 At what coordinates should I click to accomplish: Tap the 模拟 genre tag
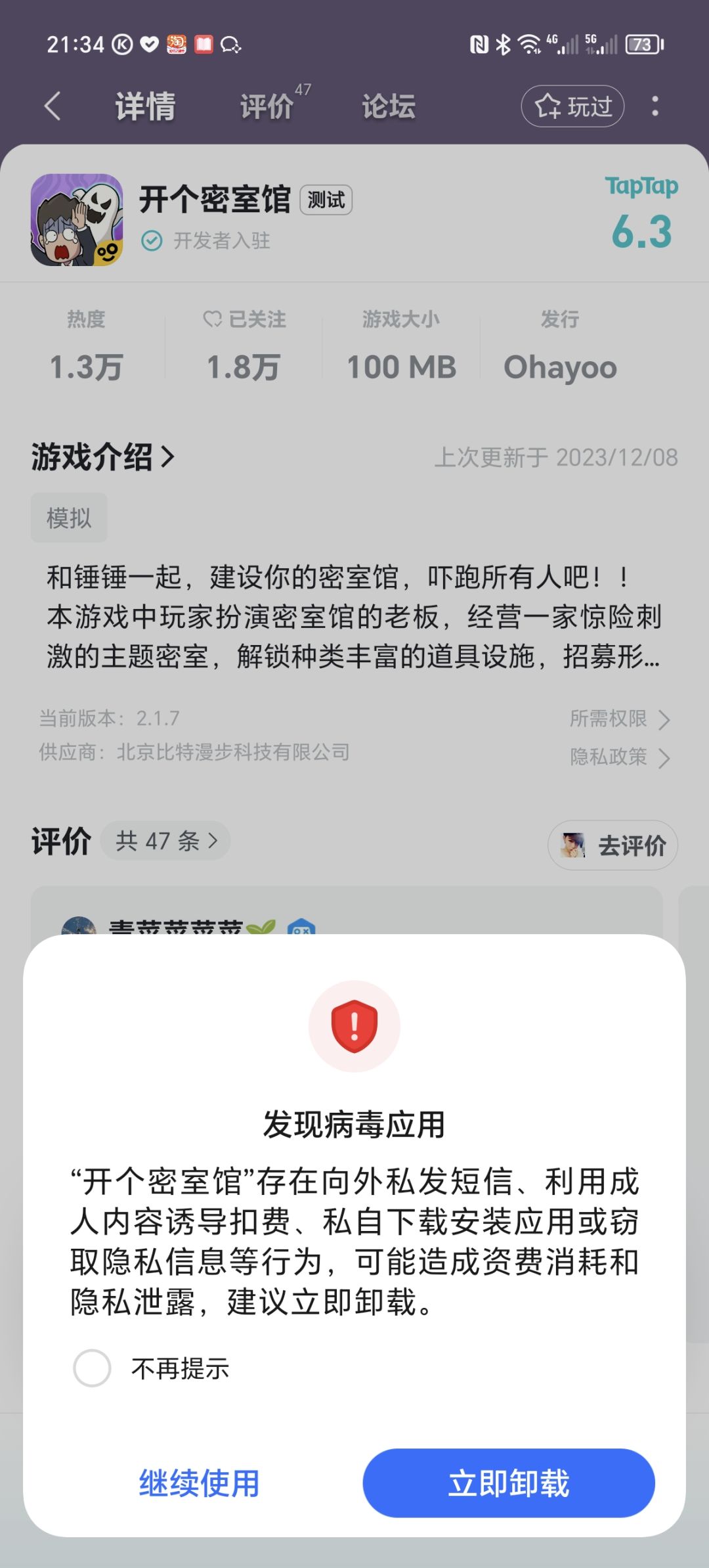(69, 518)
